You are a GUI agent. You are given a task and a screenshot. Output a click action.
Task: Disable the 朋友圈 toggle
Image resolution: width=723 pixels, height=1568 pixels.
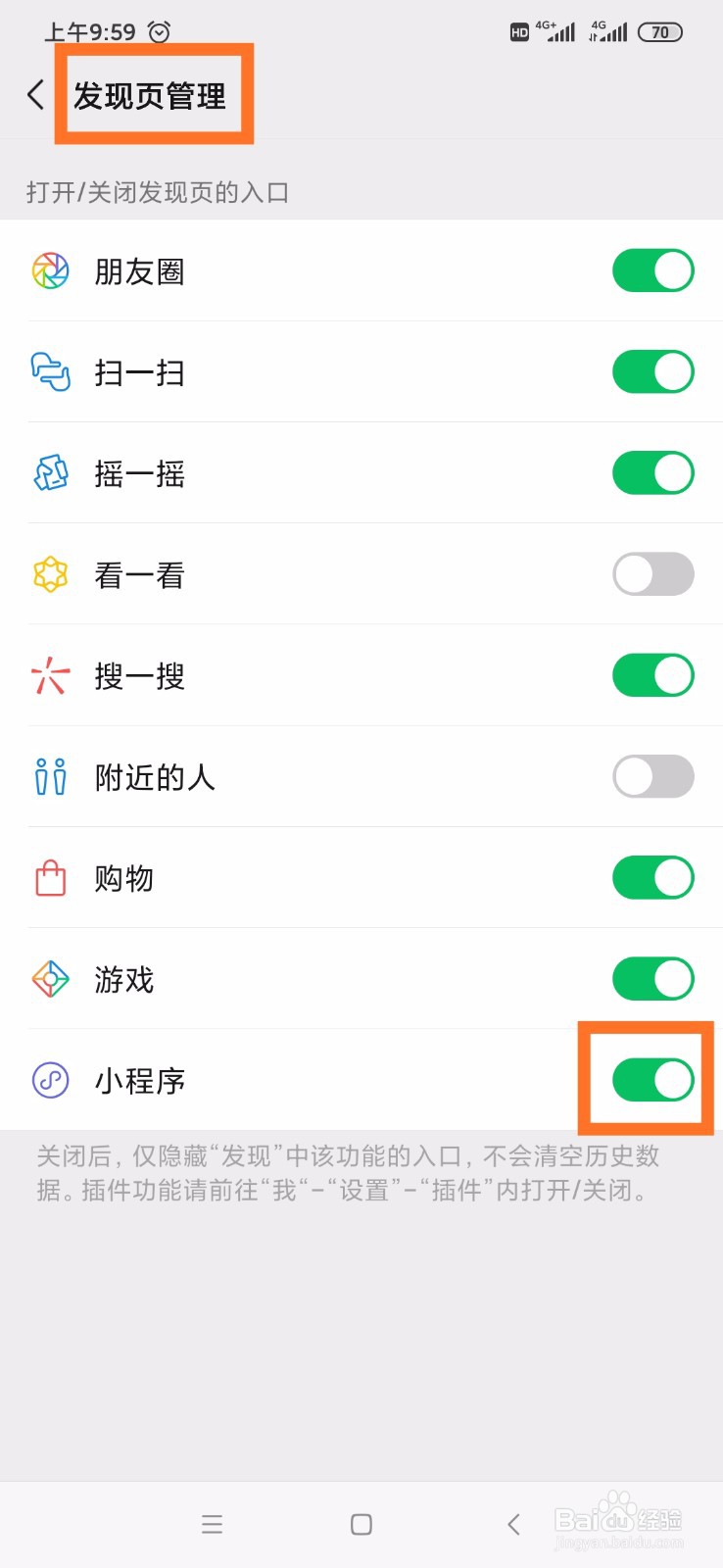(x=652, y=270)
